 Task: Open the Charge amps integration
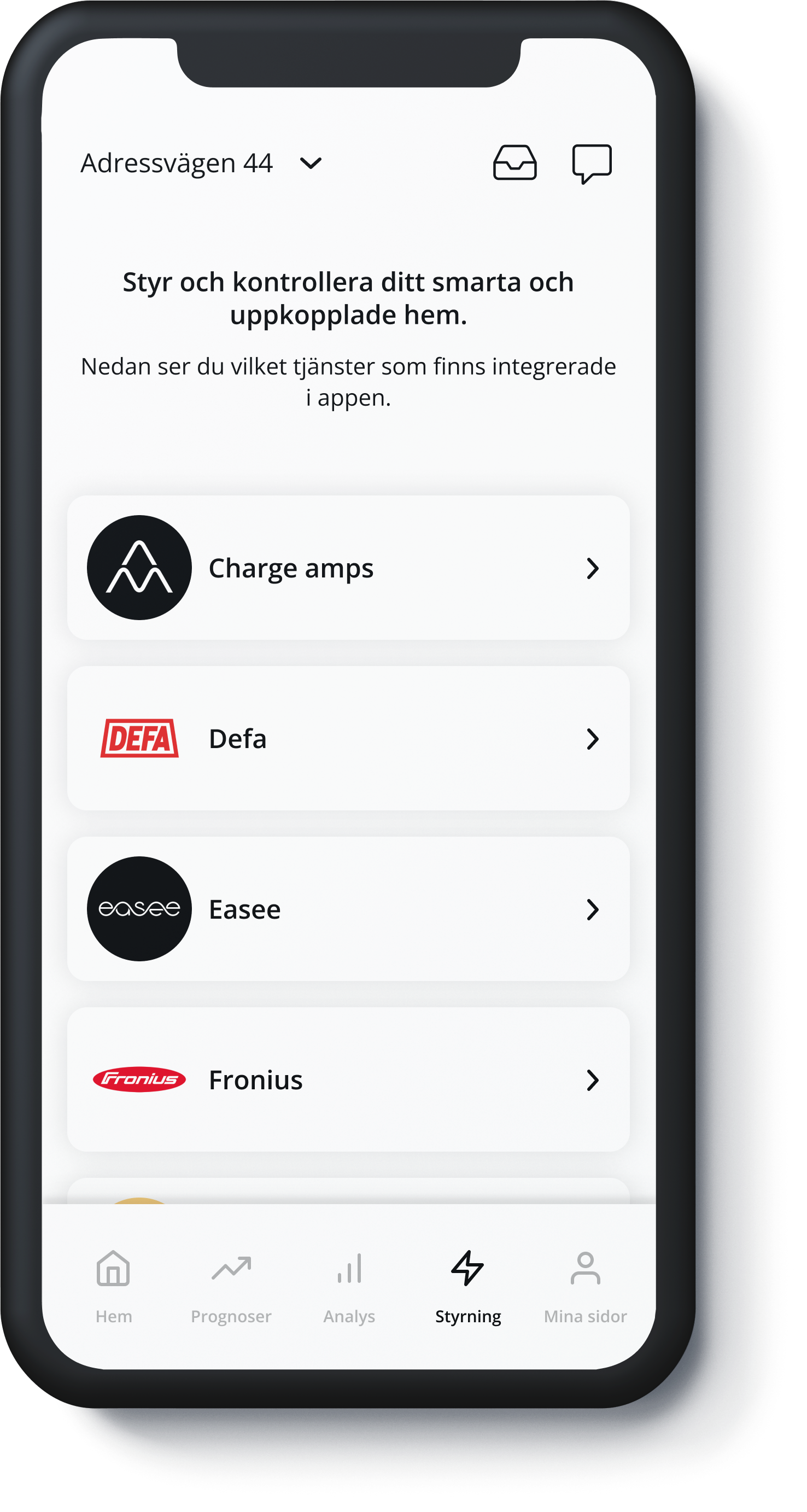[348, 568]
